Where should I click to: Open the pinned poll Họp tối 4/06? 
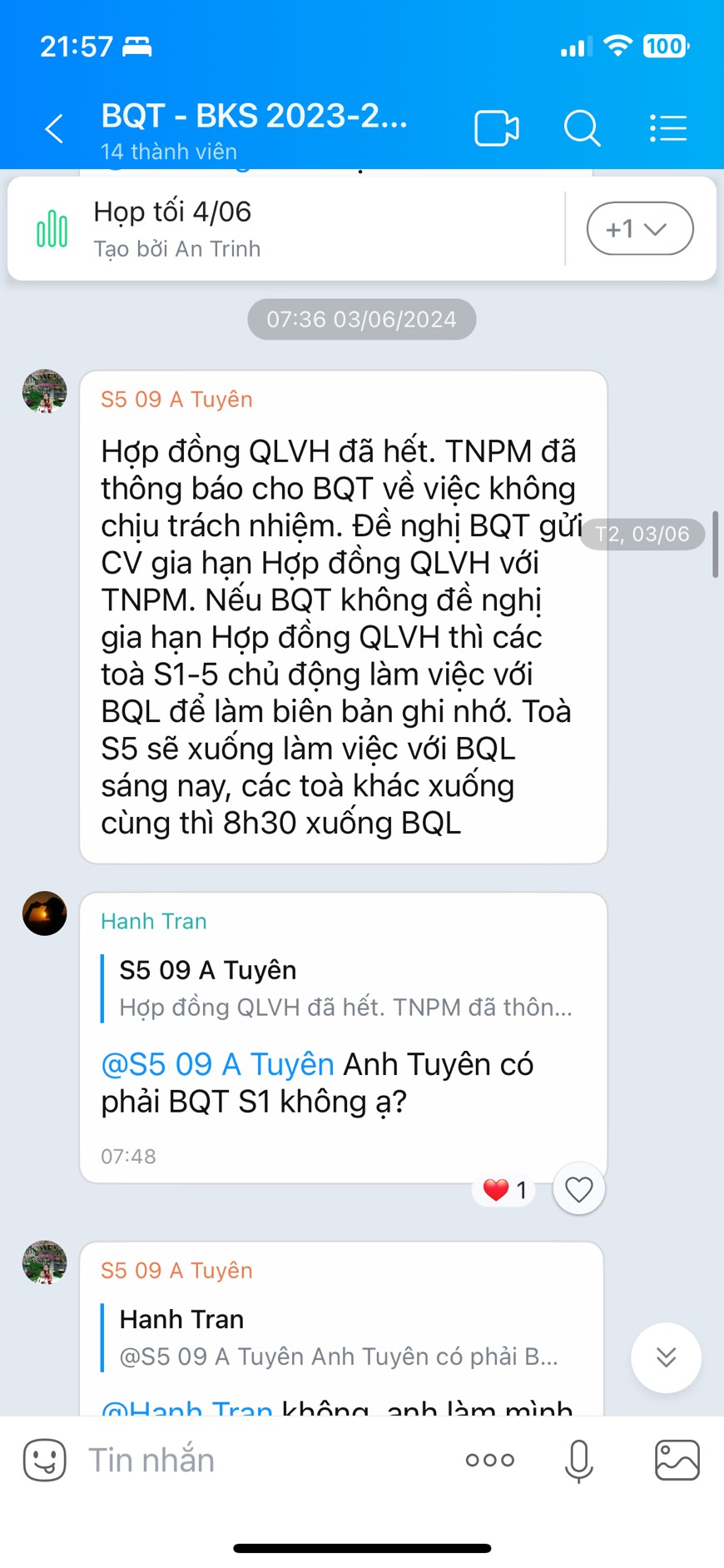[x=283, y=229]
